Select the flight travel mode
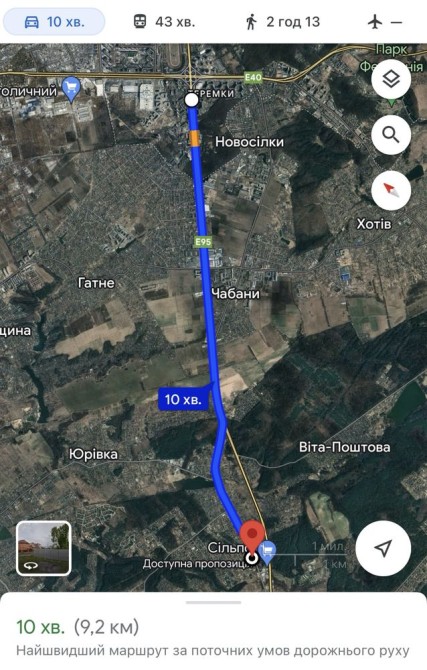This screenshot has height=670, width=427. [385, 21]
